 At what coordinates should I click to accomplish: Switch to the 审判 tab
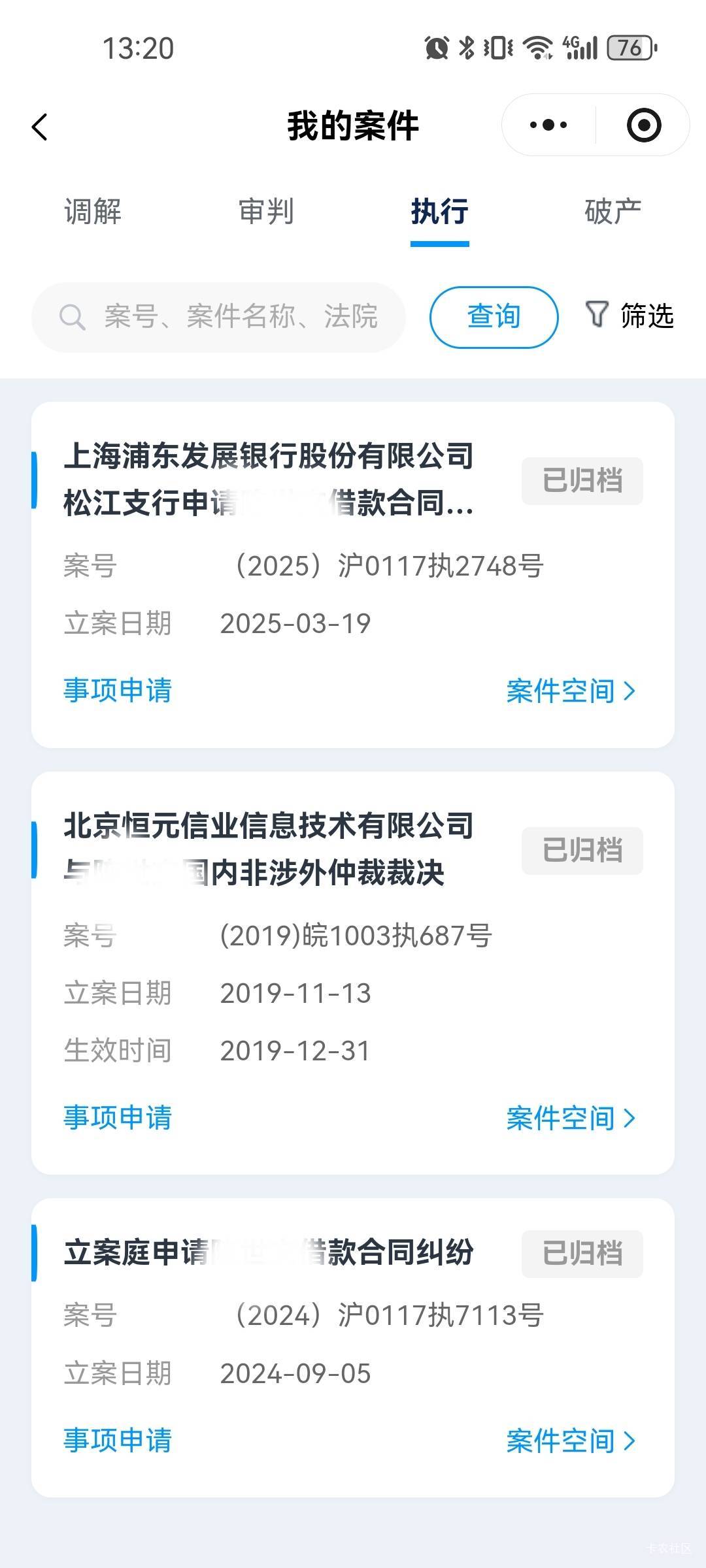click(x=266, y=212)
